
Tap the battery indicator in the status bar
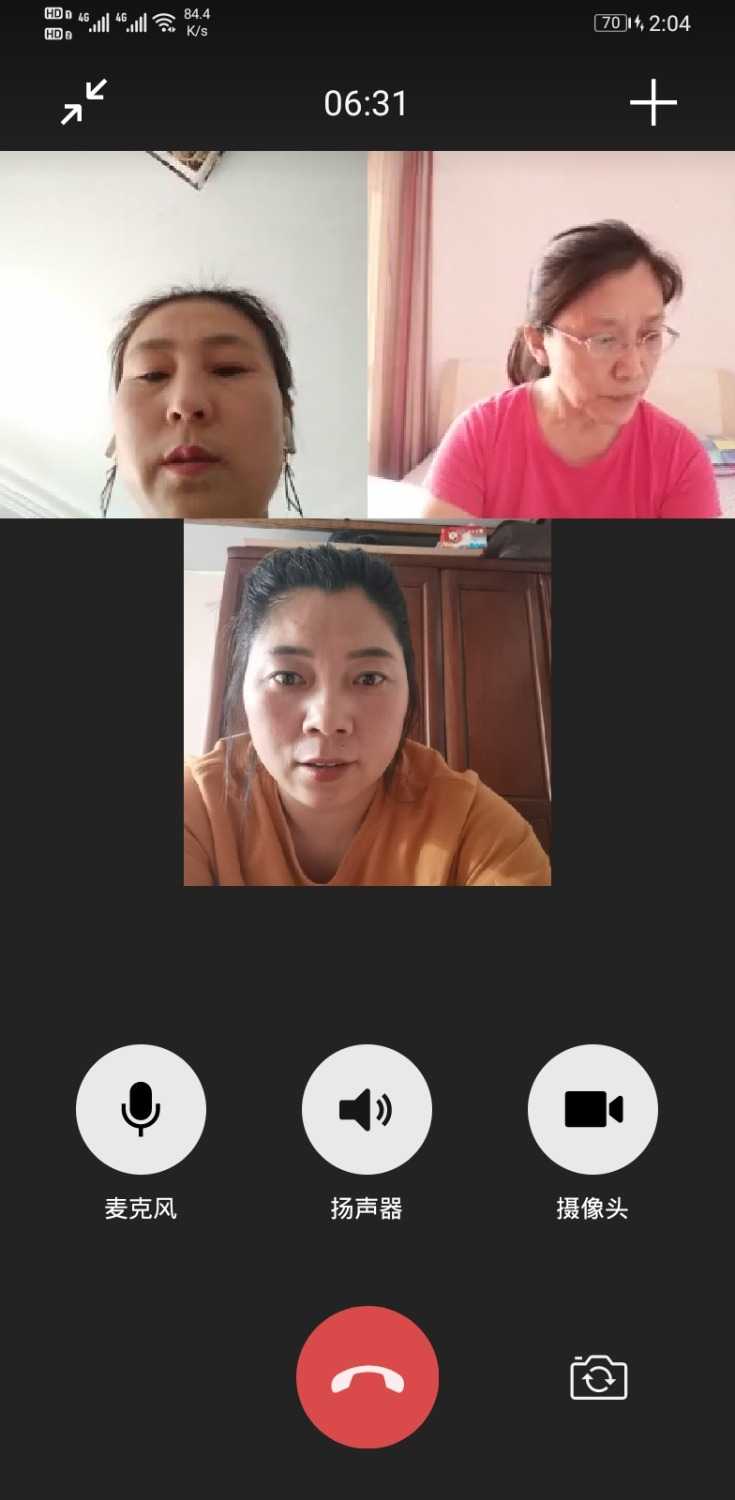pyautogui.click(x=610, y=22)
